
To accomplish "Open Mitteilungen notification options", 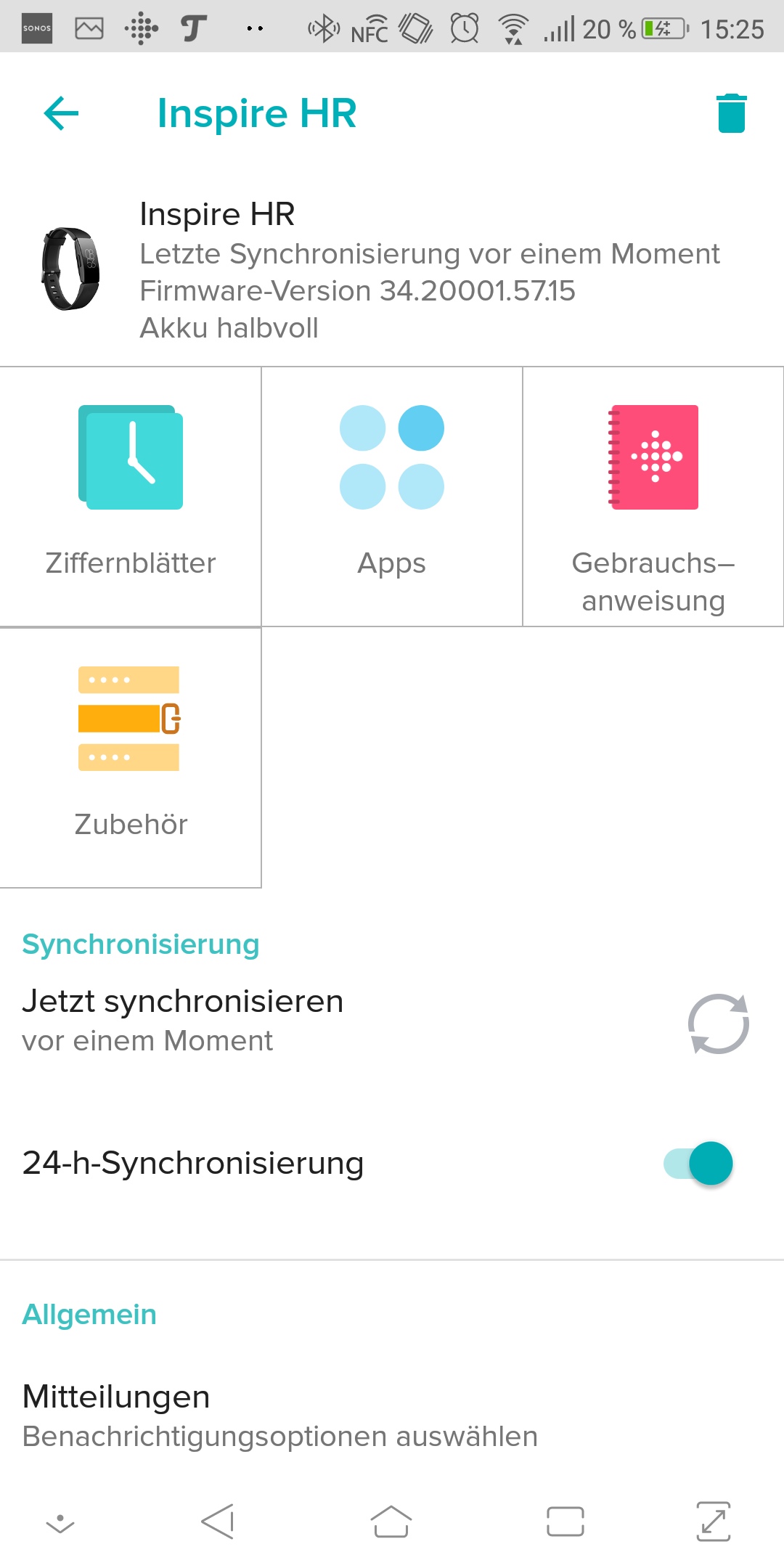I will [279, 1416].
